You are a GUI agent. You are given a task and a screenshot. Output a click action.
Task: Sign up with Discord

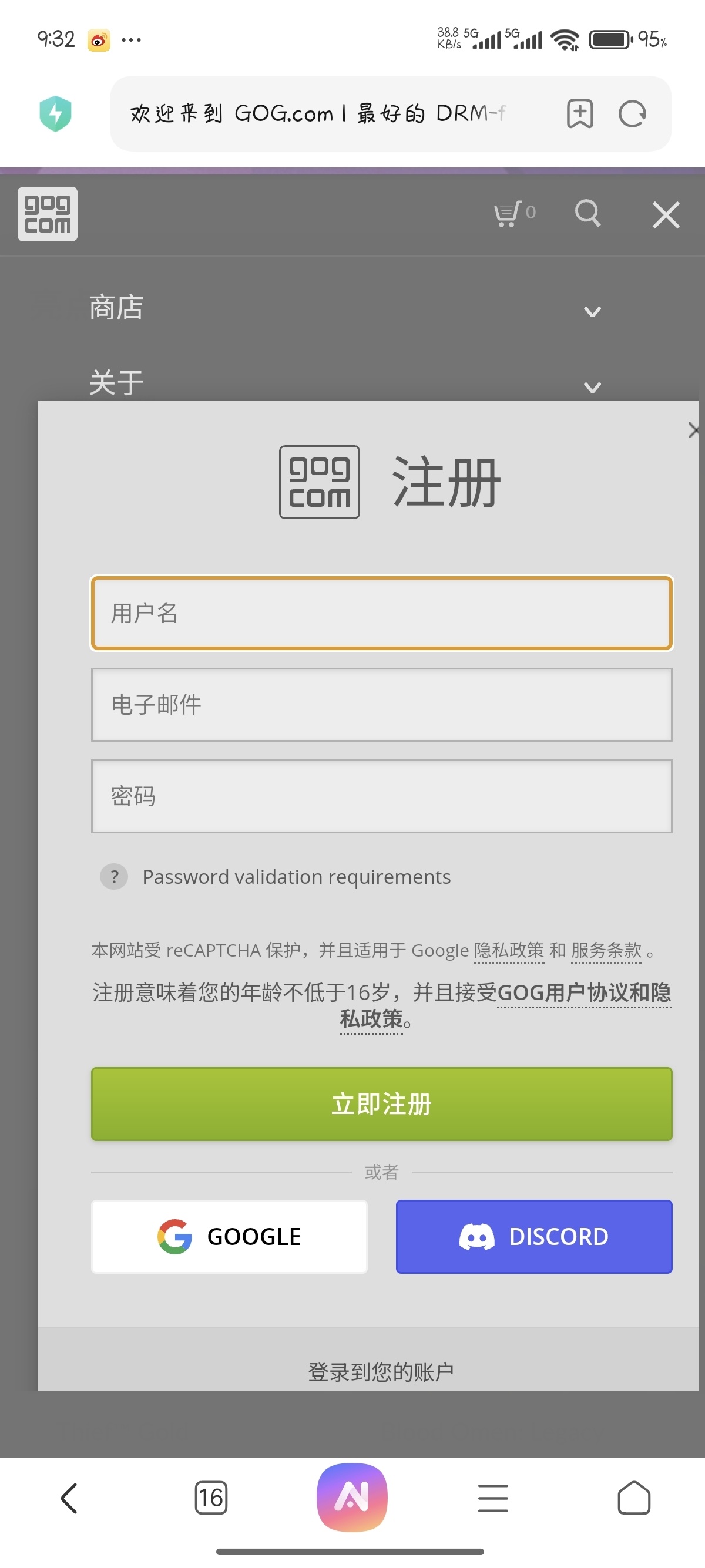[534, 1236]
